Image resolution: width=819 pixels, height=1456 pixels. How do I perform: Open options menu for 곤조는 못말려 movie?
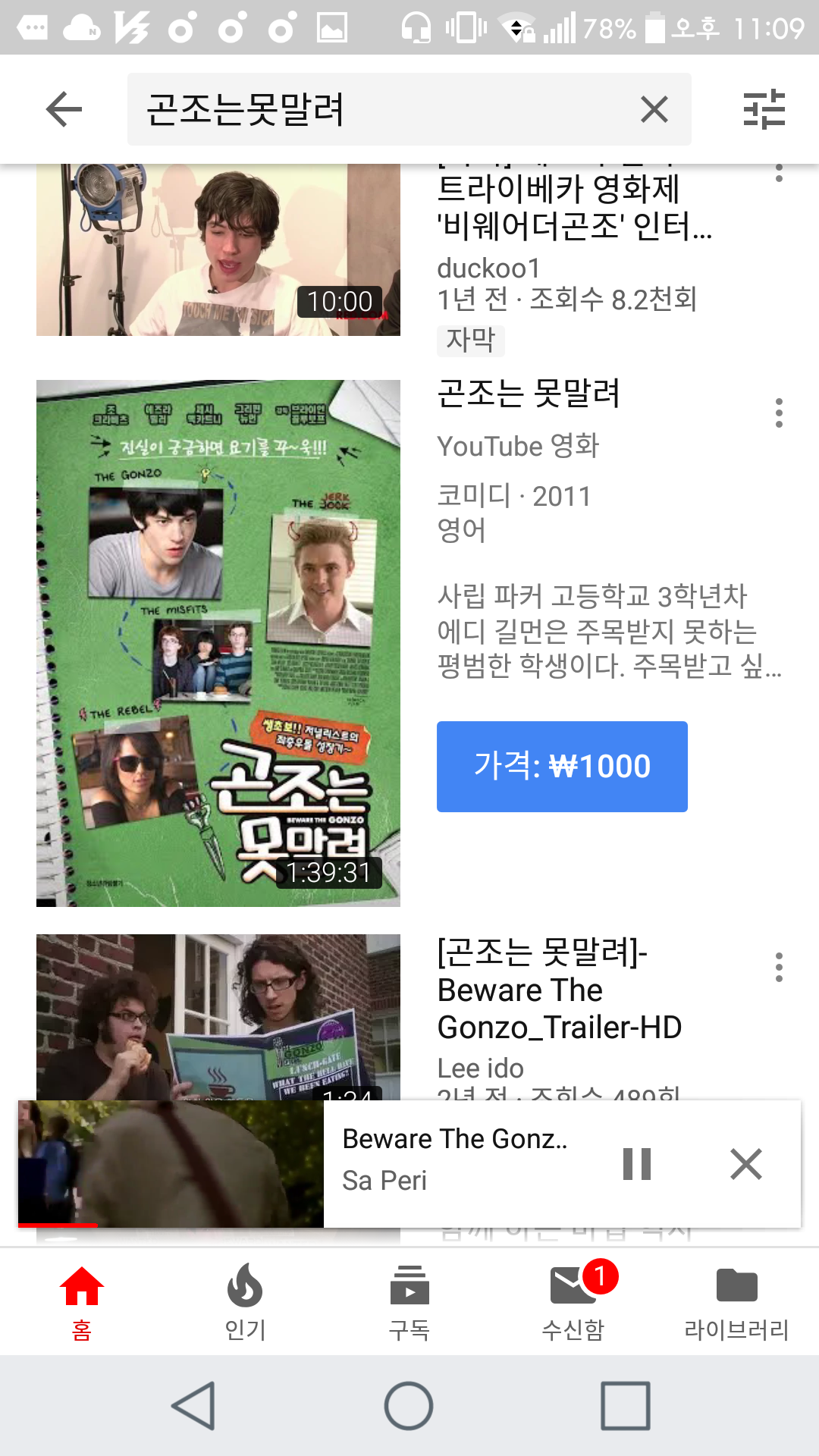pos(780,413)
